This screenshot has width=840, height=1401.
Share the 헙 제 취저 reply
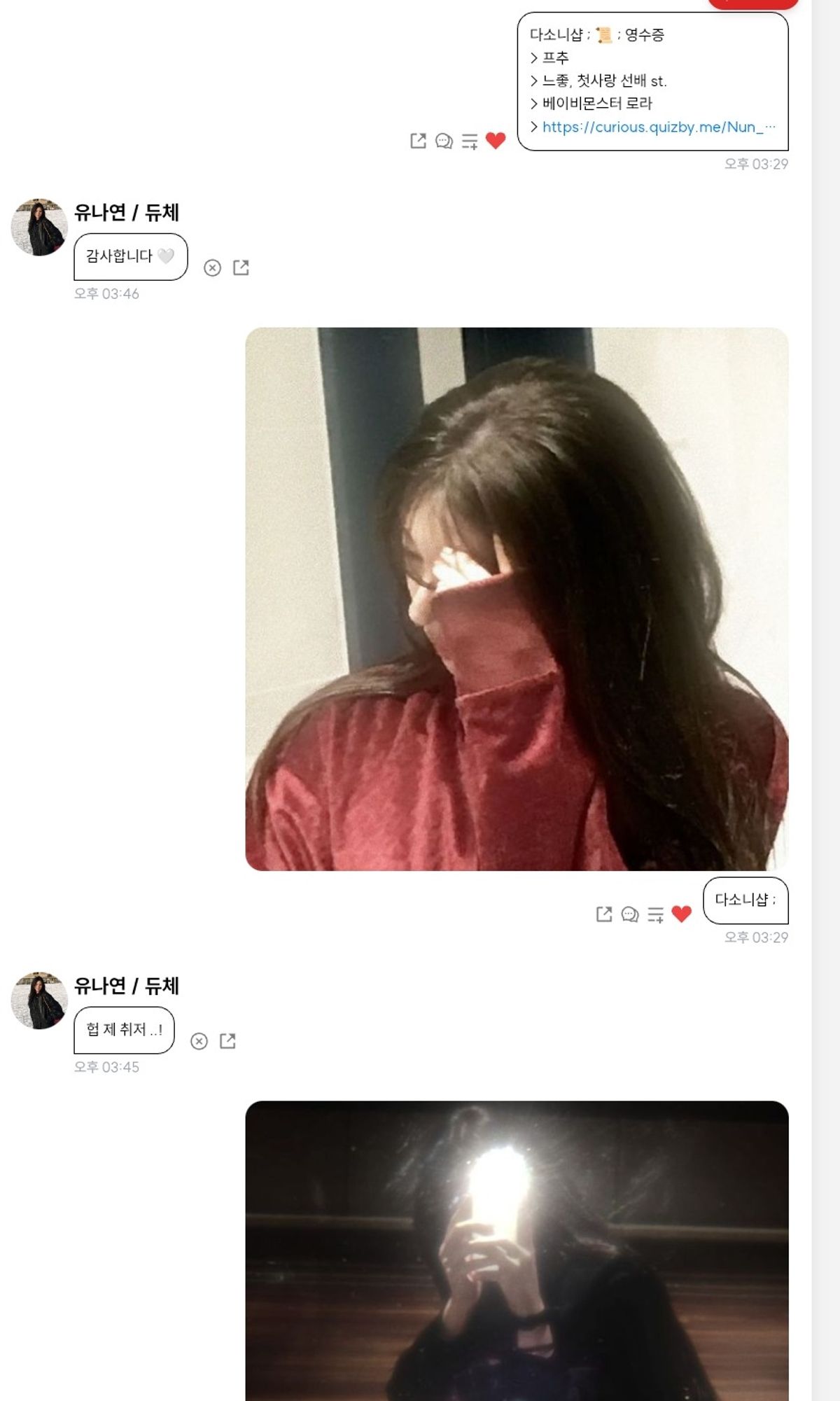coord(227,1041)
